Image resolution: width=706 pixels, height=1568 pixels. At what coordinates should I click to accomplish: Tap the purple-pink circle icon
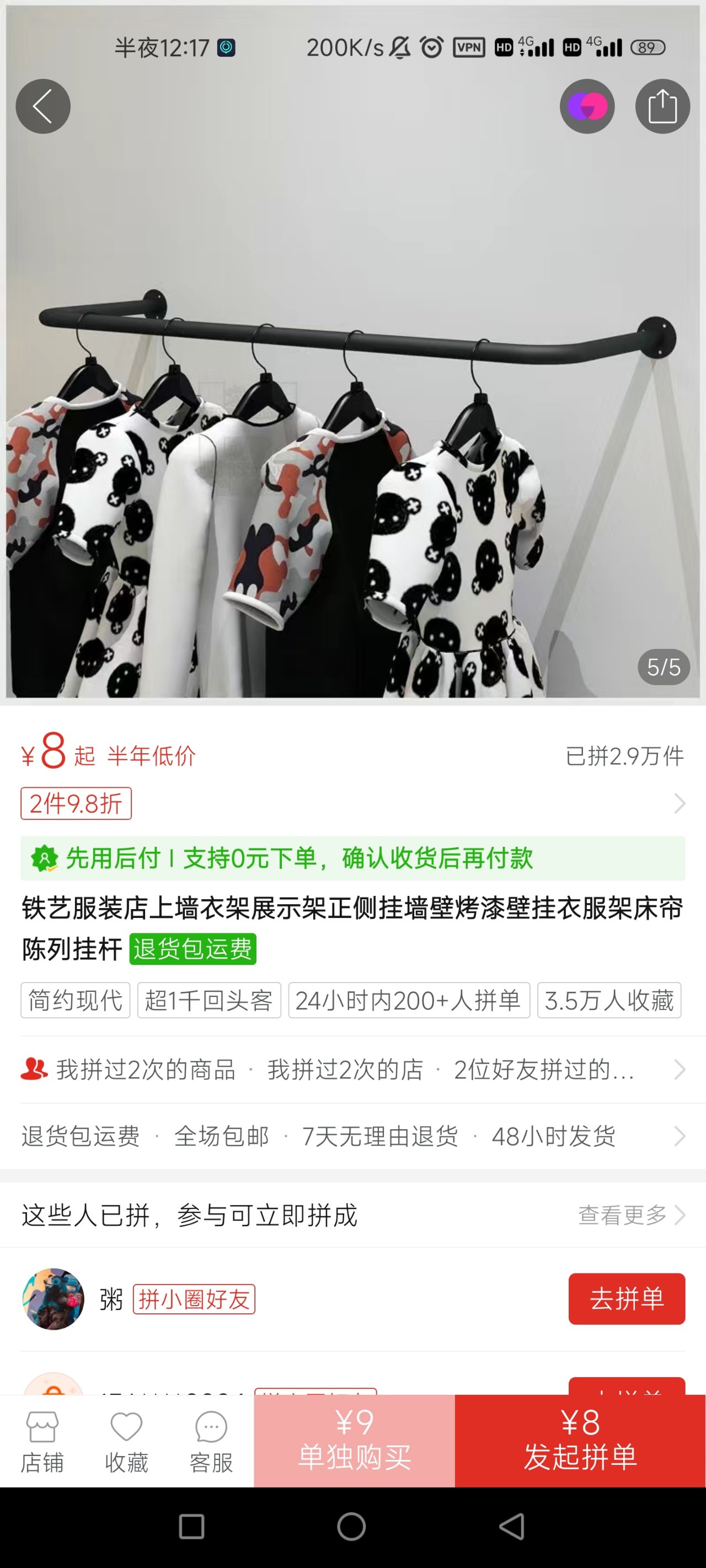click(x=587, y=106)
